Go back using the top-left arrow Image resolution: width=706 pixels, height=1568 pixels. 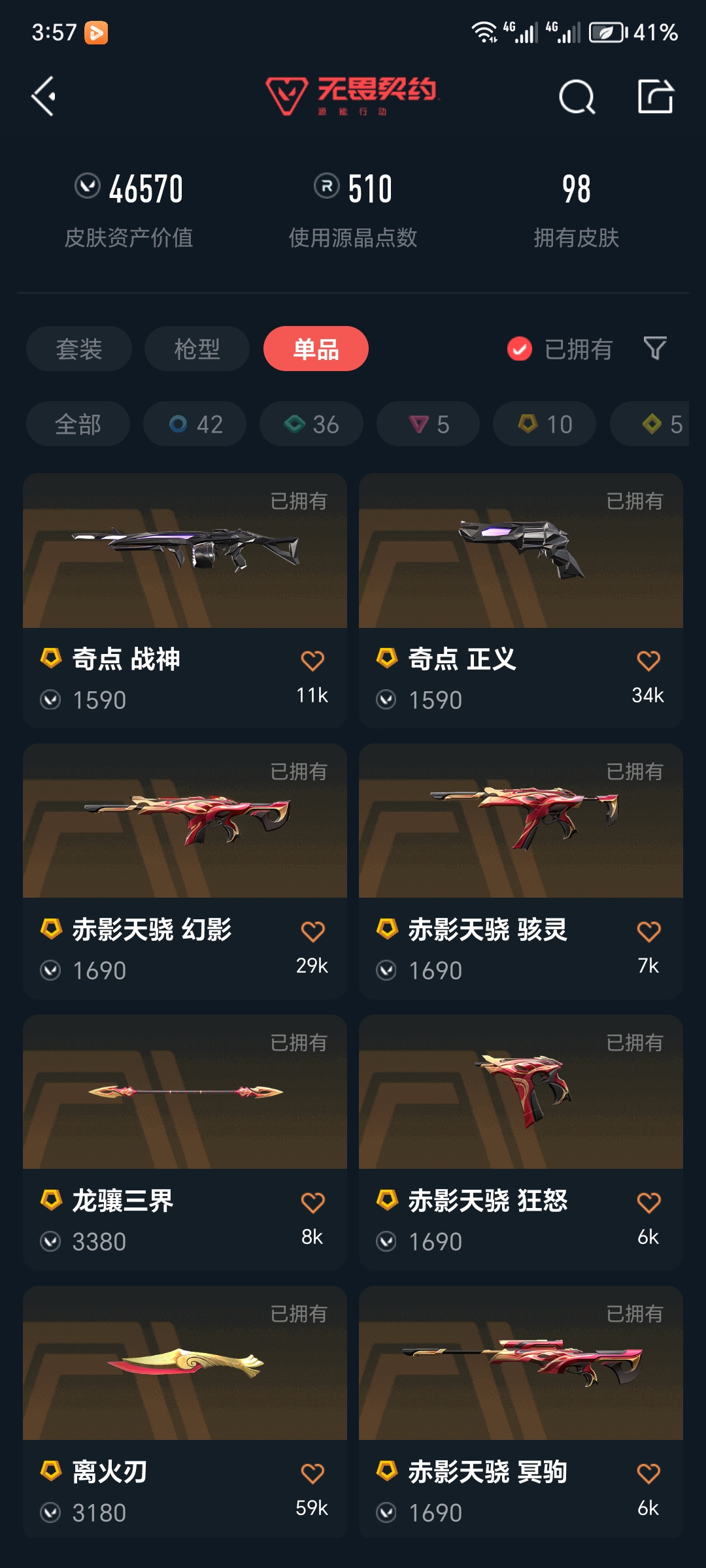[x=44, y=97]
